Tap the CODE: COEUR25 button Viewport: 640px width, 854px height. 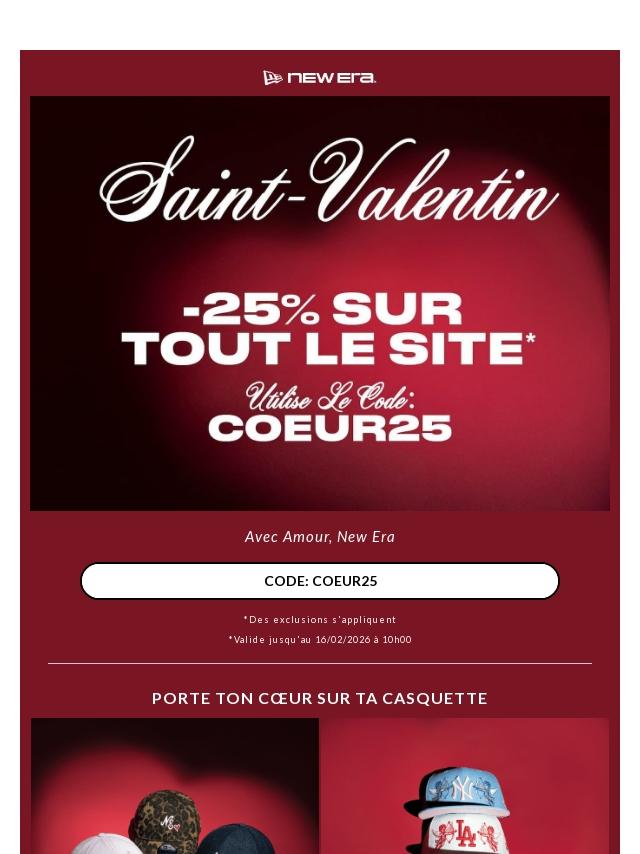[320, 581]
